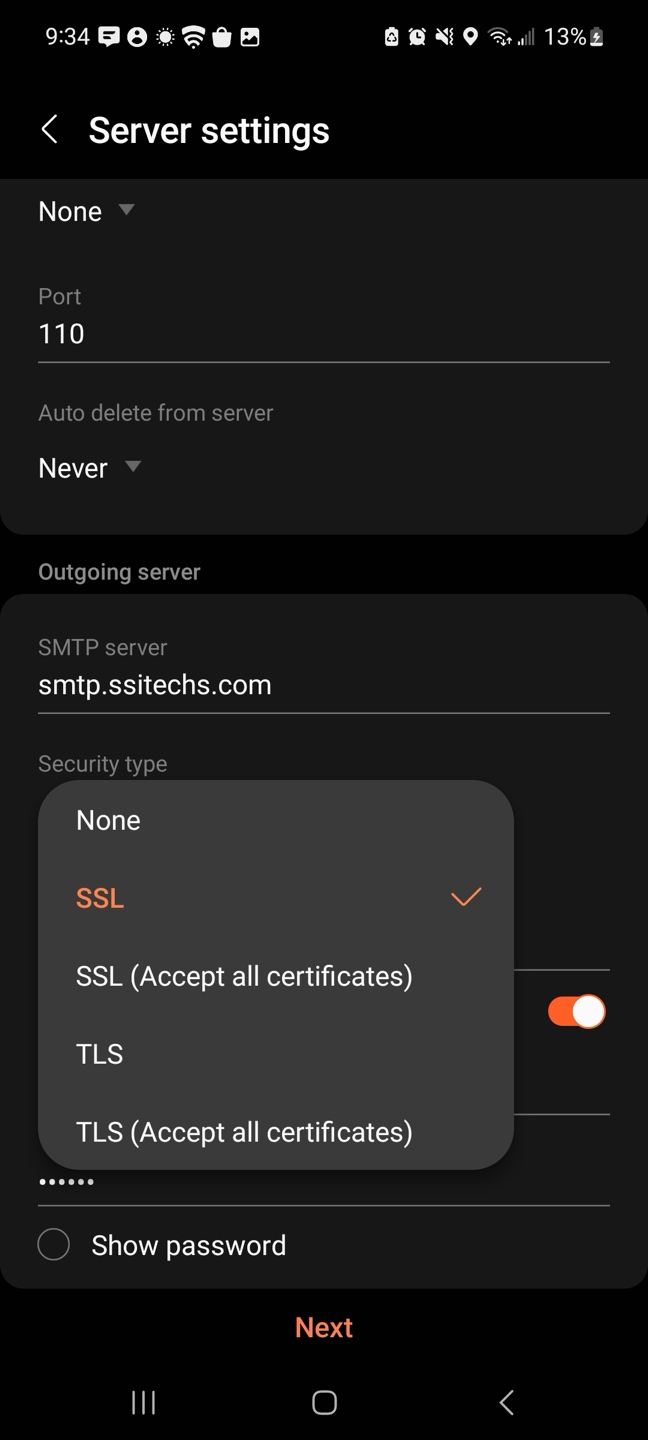Screen dimensions: 648x1440
Task: Edit the SMTP server field
Action: 322,685
